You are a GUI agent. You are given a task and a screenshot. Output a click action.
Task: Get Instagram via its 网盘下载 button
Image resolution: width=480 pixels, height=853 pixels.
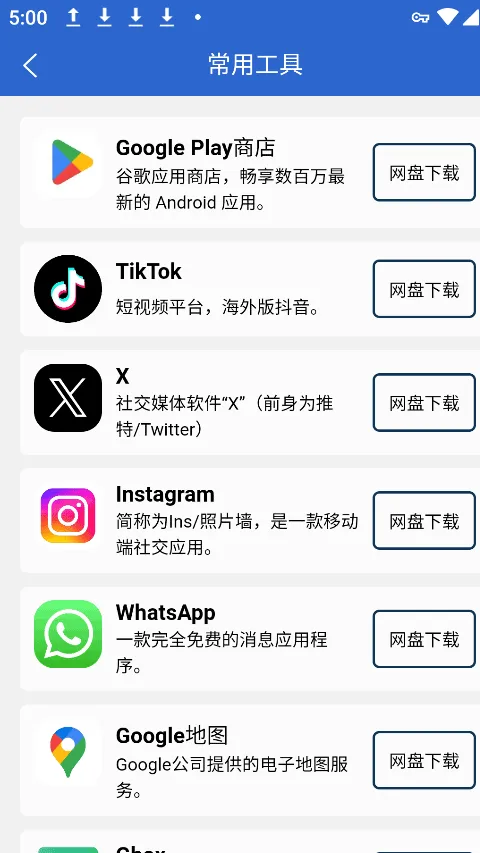tap(424, 521)
